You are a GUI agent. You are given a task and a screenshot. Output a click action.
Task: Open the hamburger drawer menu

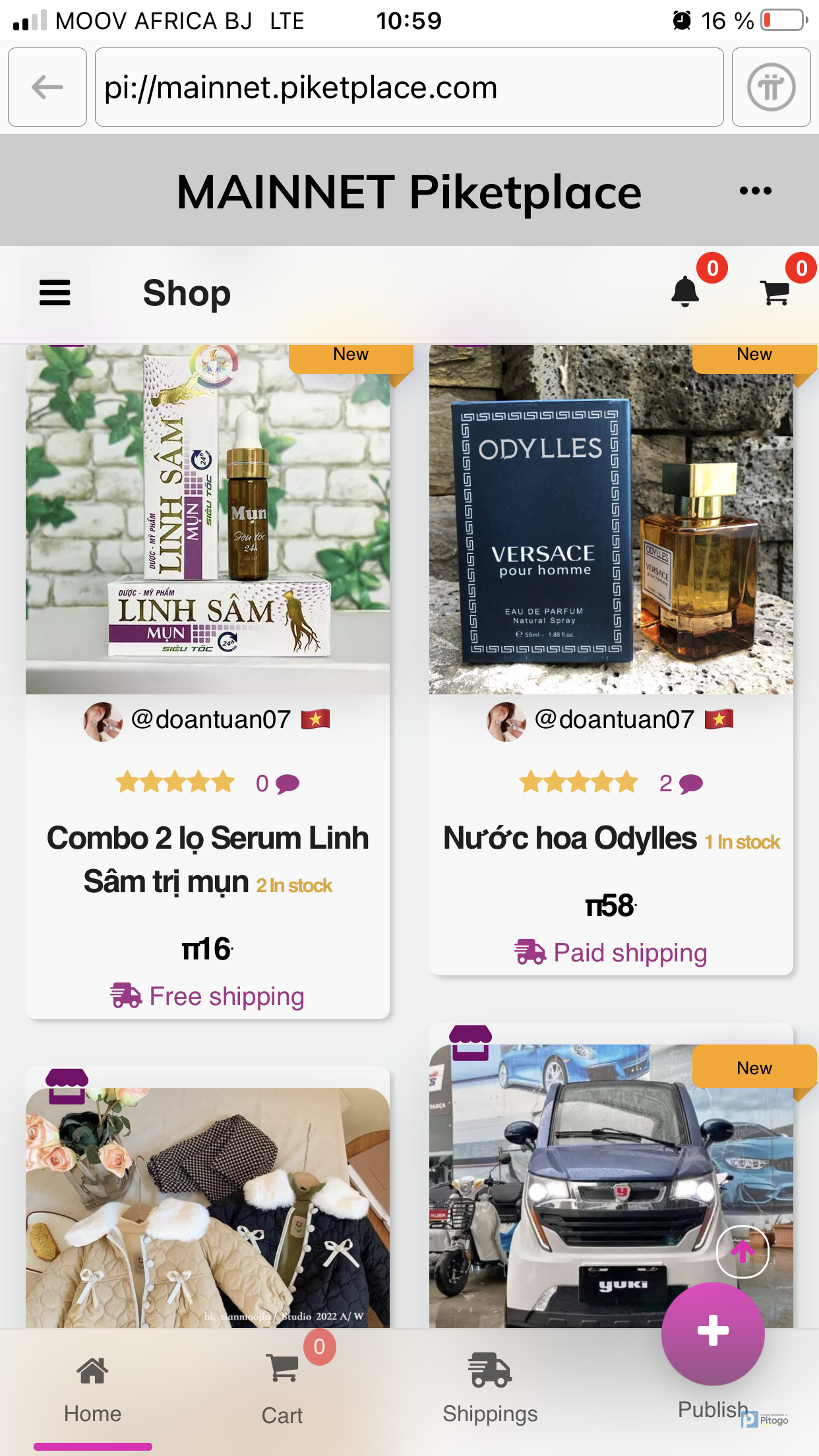pos(55,293)
